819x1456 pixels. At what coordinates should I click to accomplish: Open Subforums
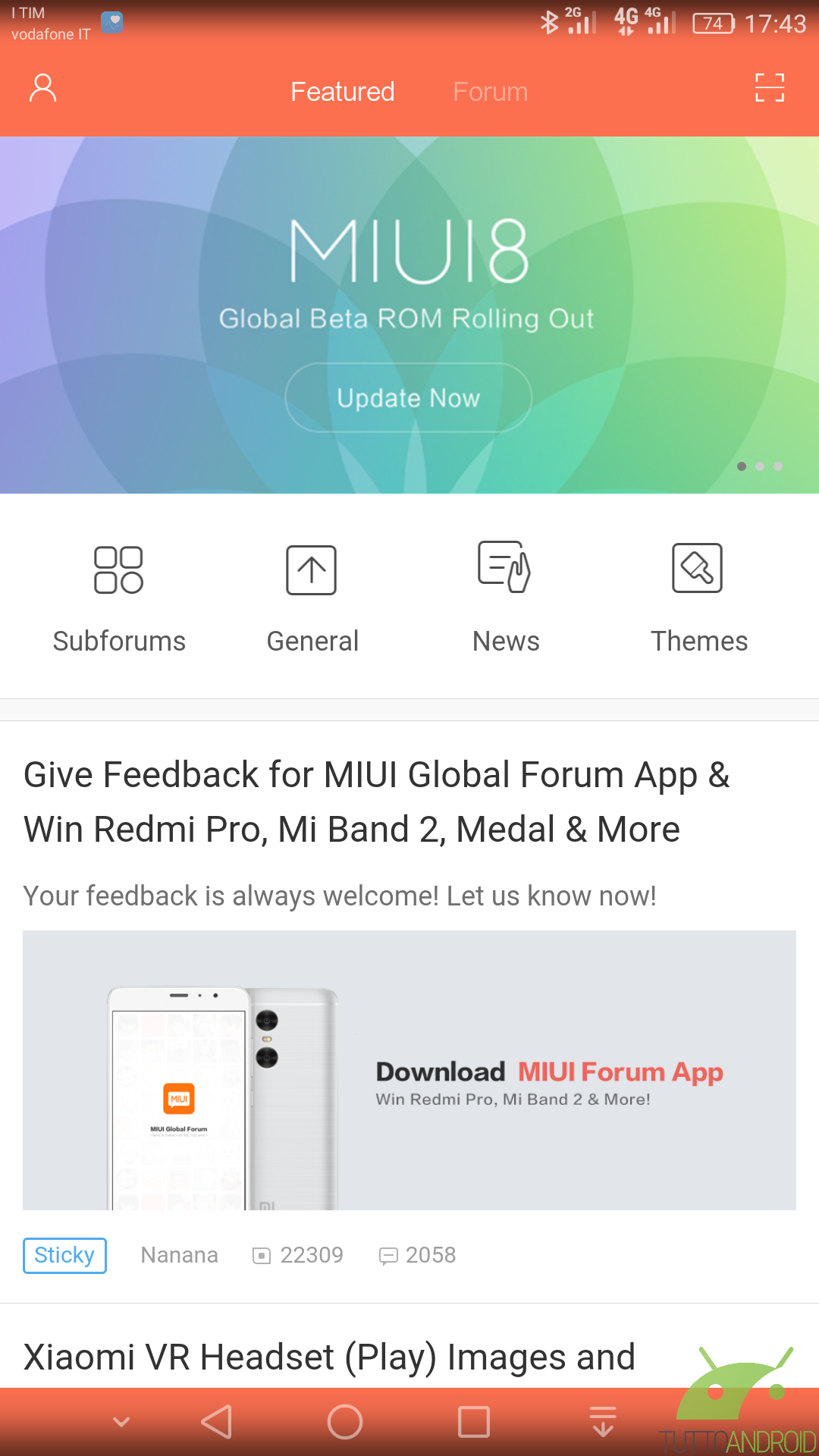pos(119,597)
